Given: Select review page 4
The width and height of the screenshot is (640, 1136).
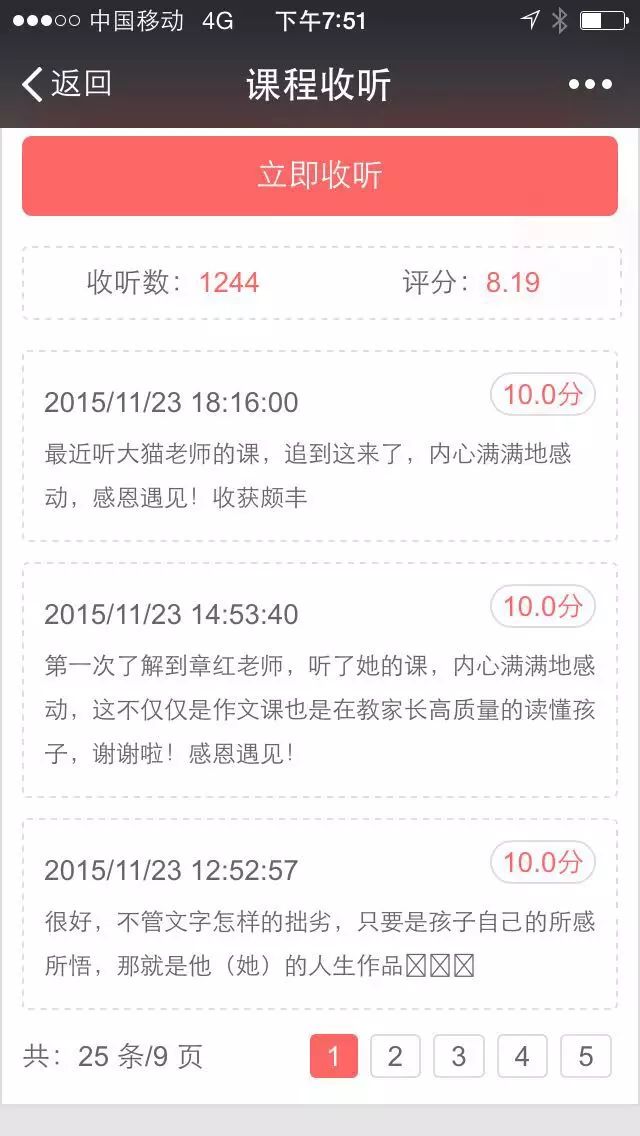Looking at the screenshot, I should click(x=522, y=1056).
